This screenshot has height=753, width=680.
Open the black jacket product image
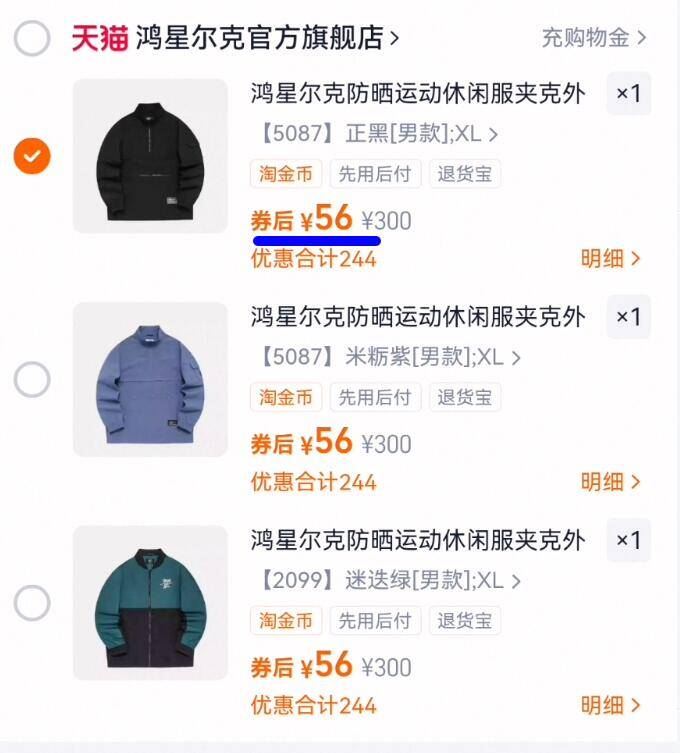(x=150, y=156)
